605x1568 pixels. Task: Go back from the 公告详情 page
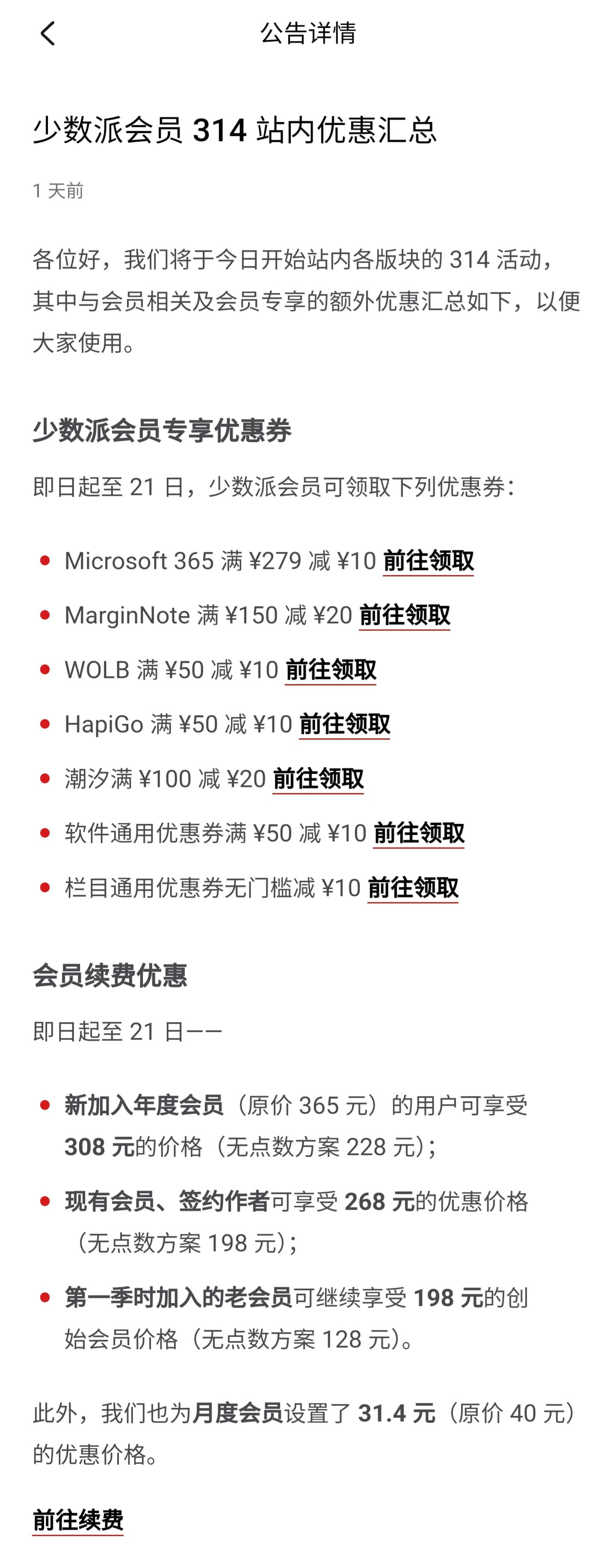point(47,33)
